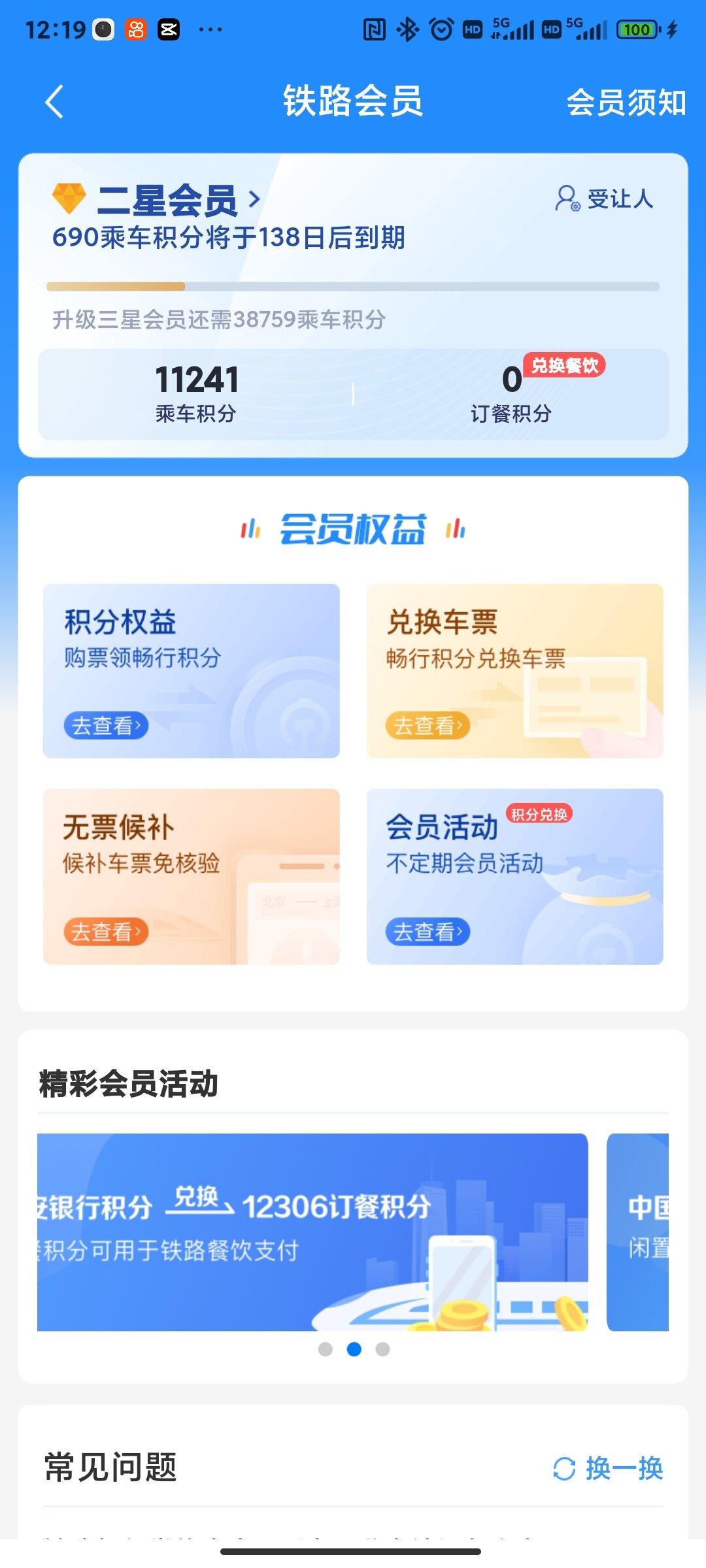Refresh 常见问题 with 换一换
This screenshot has width=706, height=1568.
click(x=608, y=1468)
